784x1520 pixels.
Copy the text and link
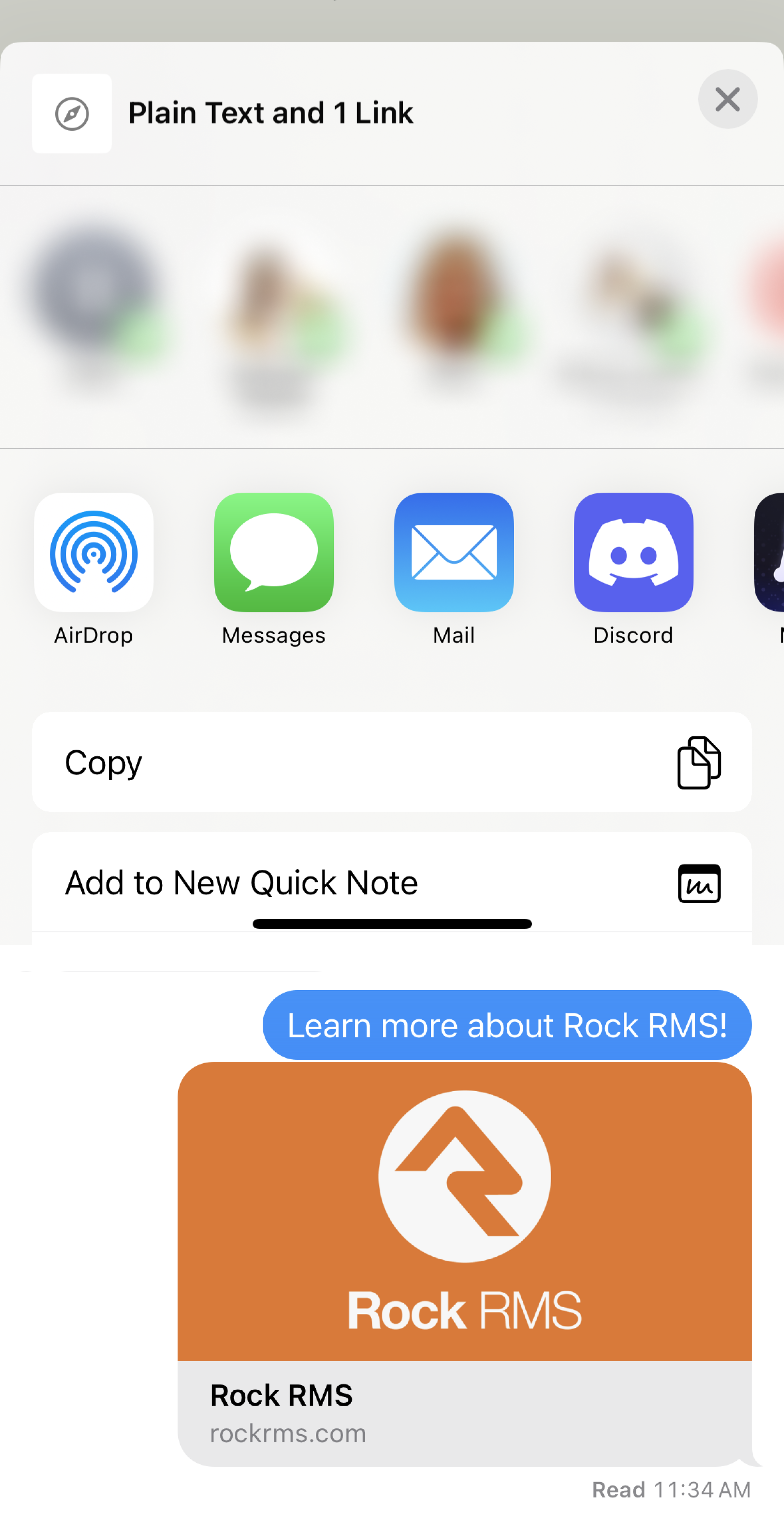(x=392, y=762)
